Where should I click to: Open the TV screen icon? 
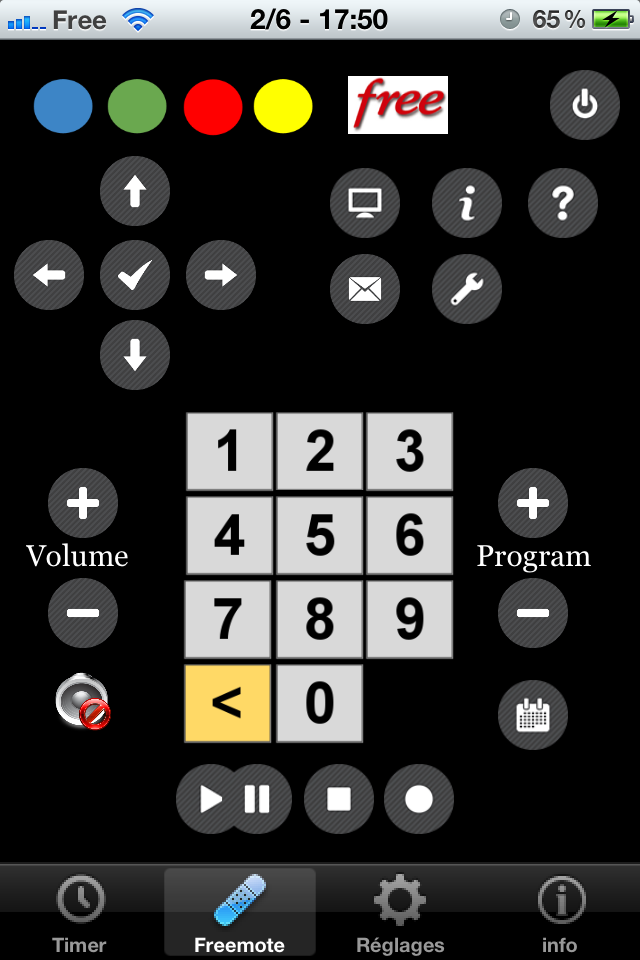(x=365, y=204)
